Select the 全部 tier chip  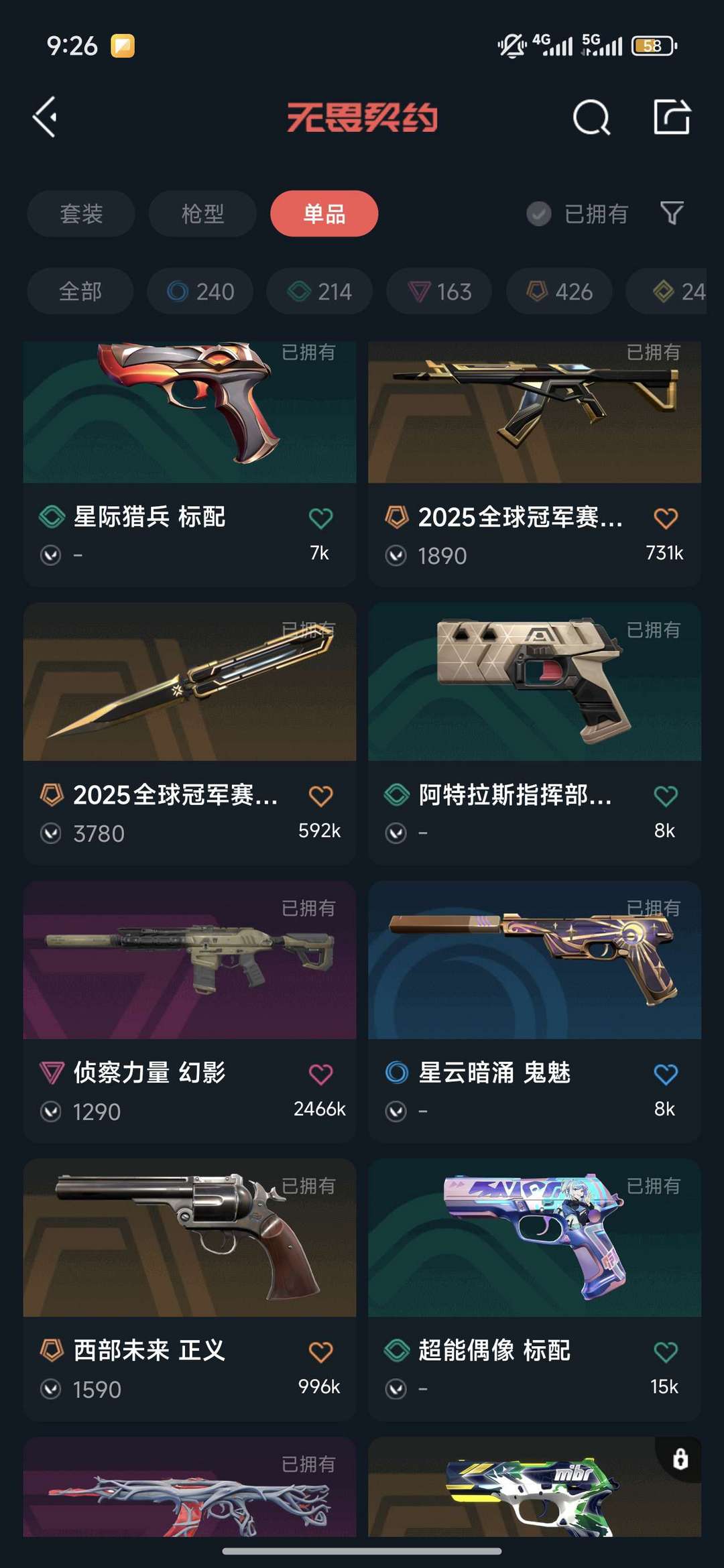(80, 292)
